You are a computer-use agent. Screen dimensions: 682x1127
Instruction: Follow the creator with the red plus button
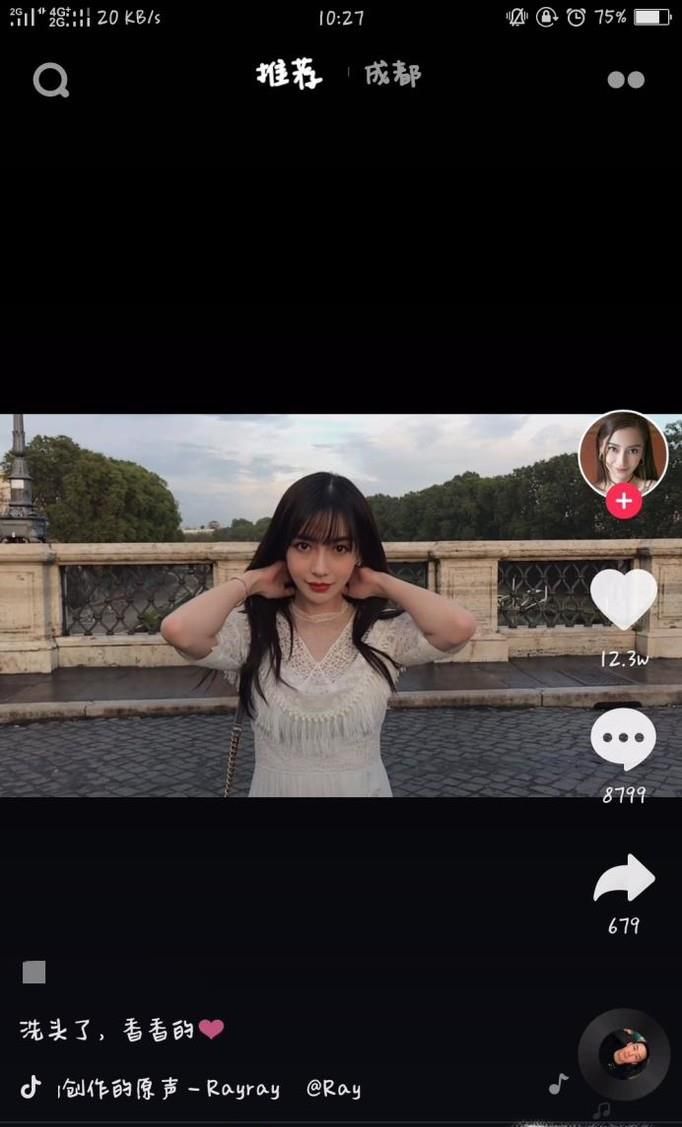[x=624, y=501]
